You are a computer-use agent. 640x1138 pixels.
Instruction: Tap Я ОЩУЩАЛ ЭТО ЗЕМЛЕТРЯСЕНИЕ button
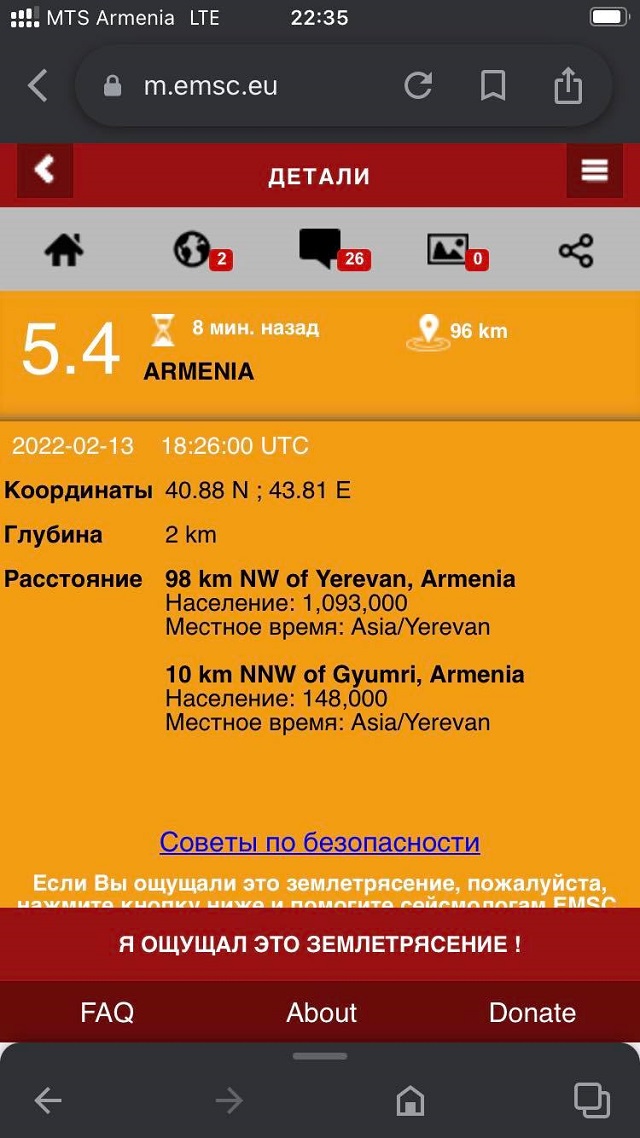320,944
